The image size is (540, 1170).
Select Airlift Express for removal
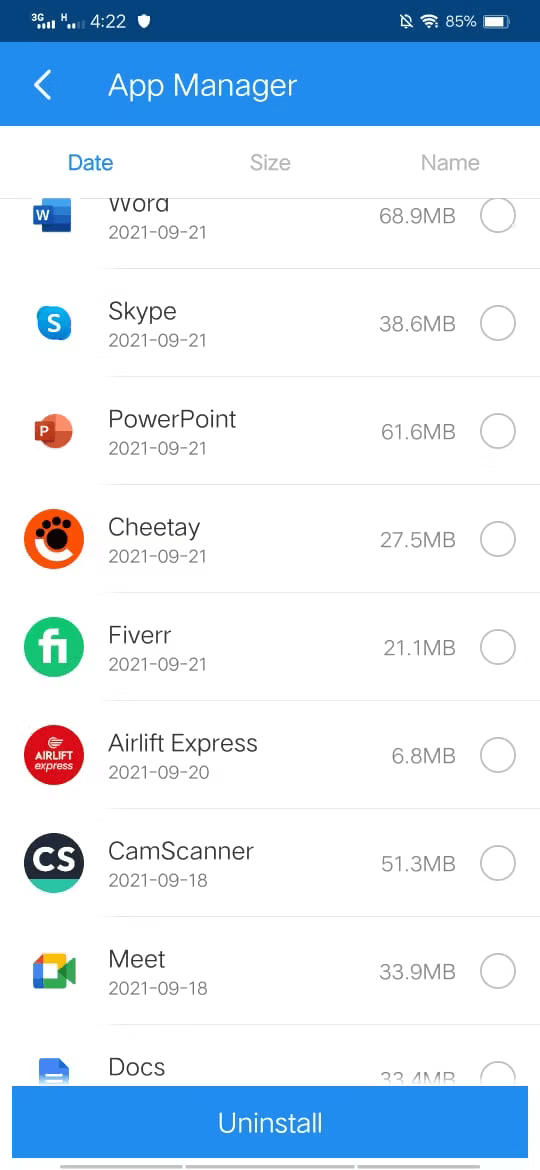497,755
